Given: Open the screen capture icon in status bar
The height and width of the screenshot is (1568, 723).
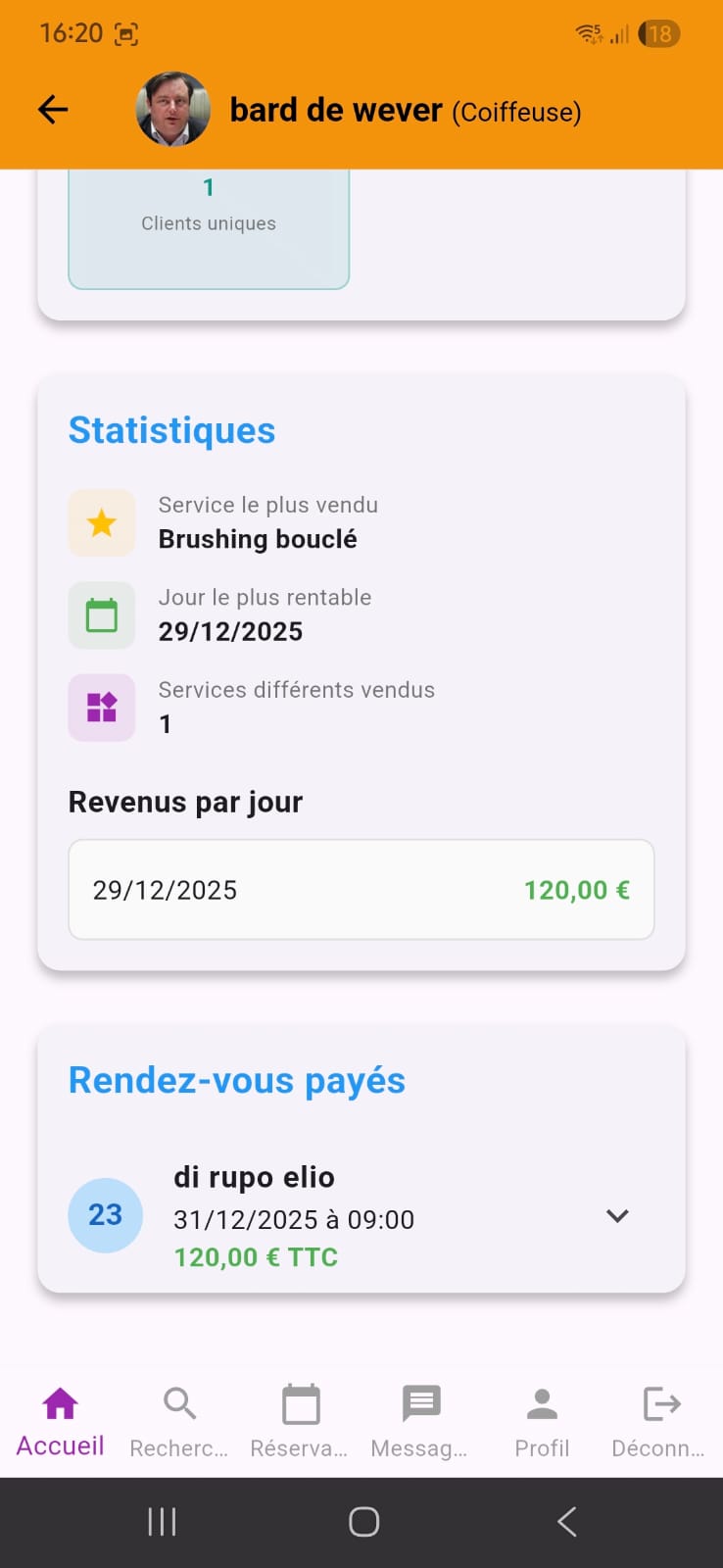Looking at the screenshot, I should click(x=126, y=32).
